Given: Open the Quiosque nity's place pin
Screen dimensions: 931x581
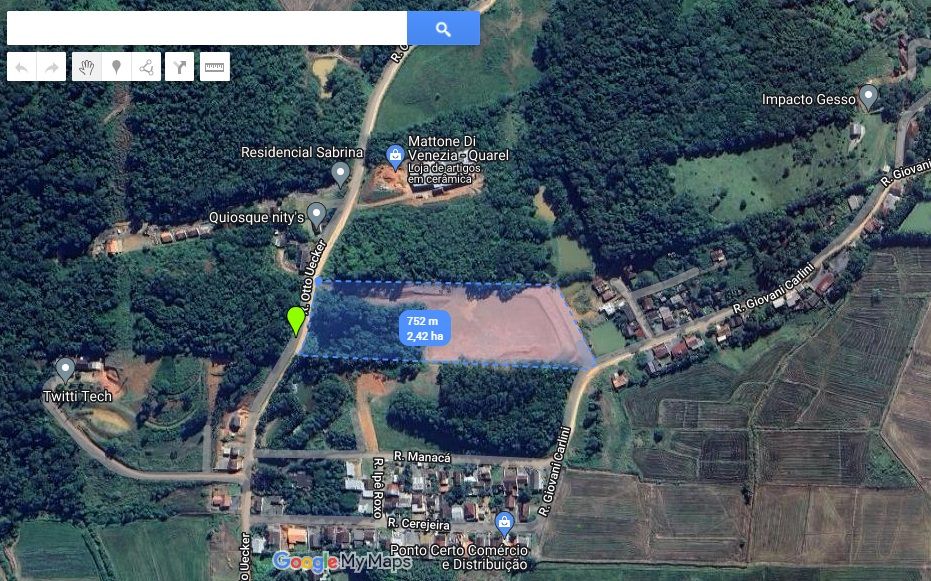Looking at the screenshot, I should [x=317, y=213].
